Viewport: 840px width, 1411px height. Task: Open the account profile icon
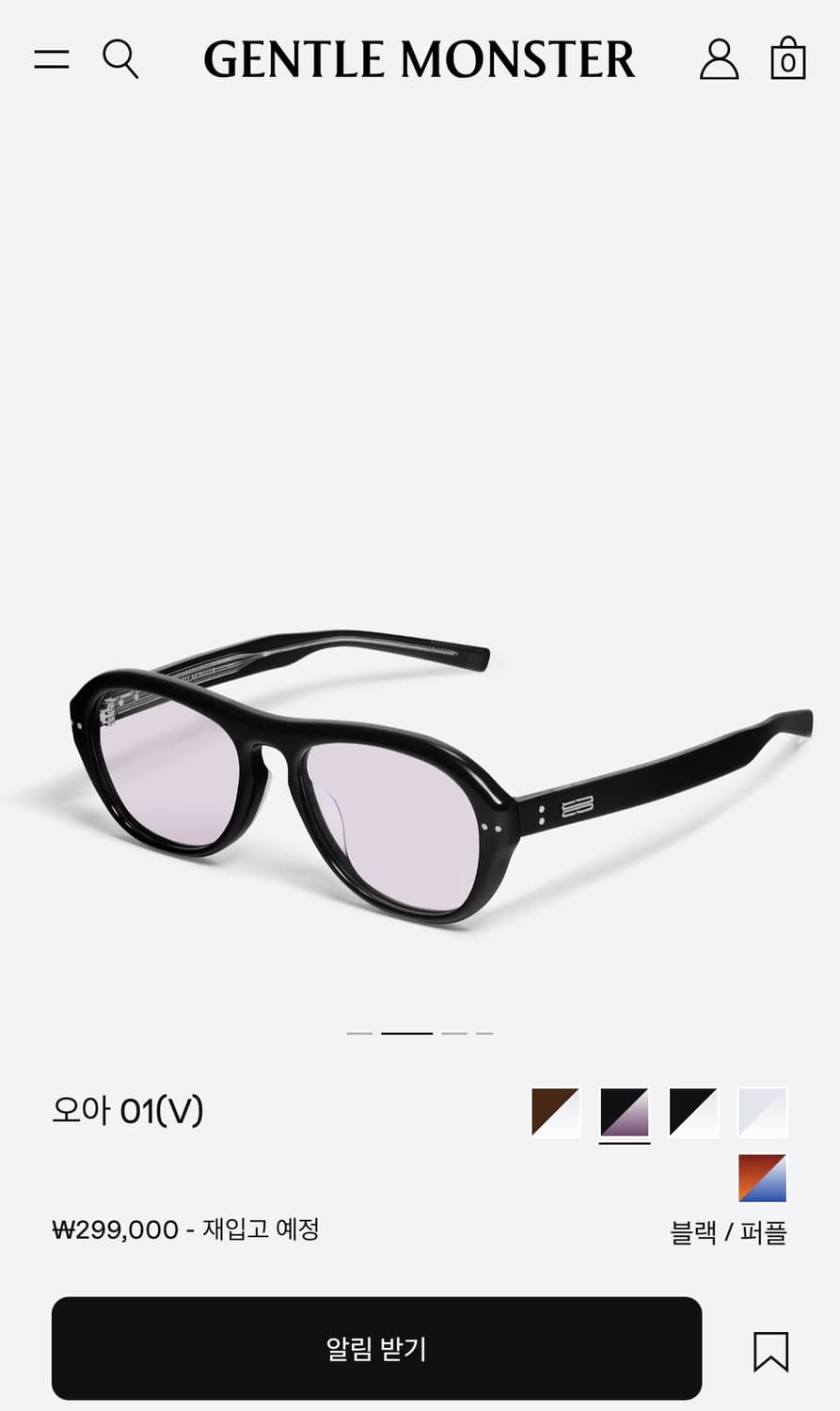[x=720, y=58]
